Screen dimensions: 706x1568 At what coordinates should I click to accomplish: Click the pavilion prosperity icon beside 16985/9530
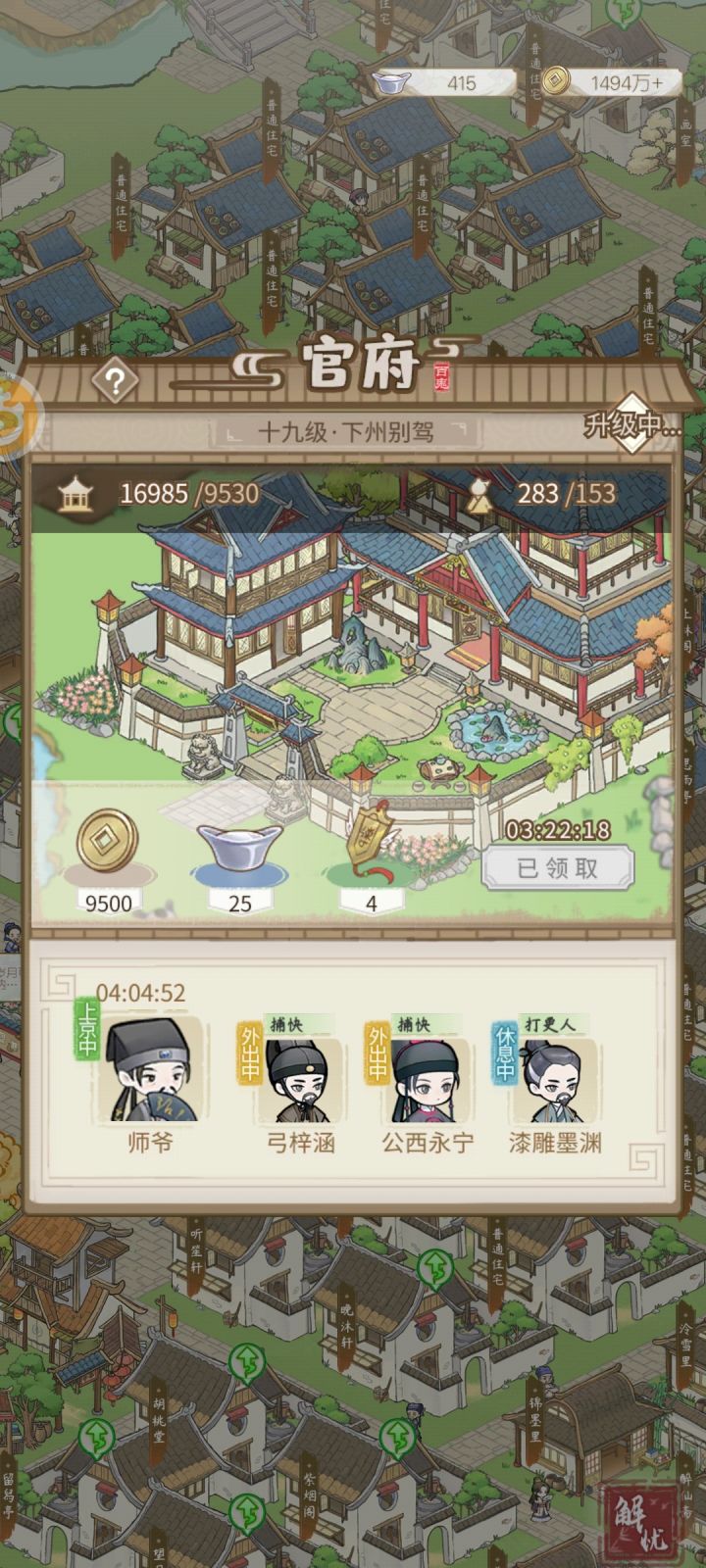click(78, 494)
